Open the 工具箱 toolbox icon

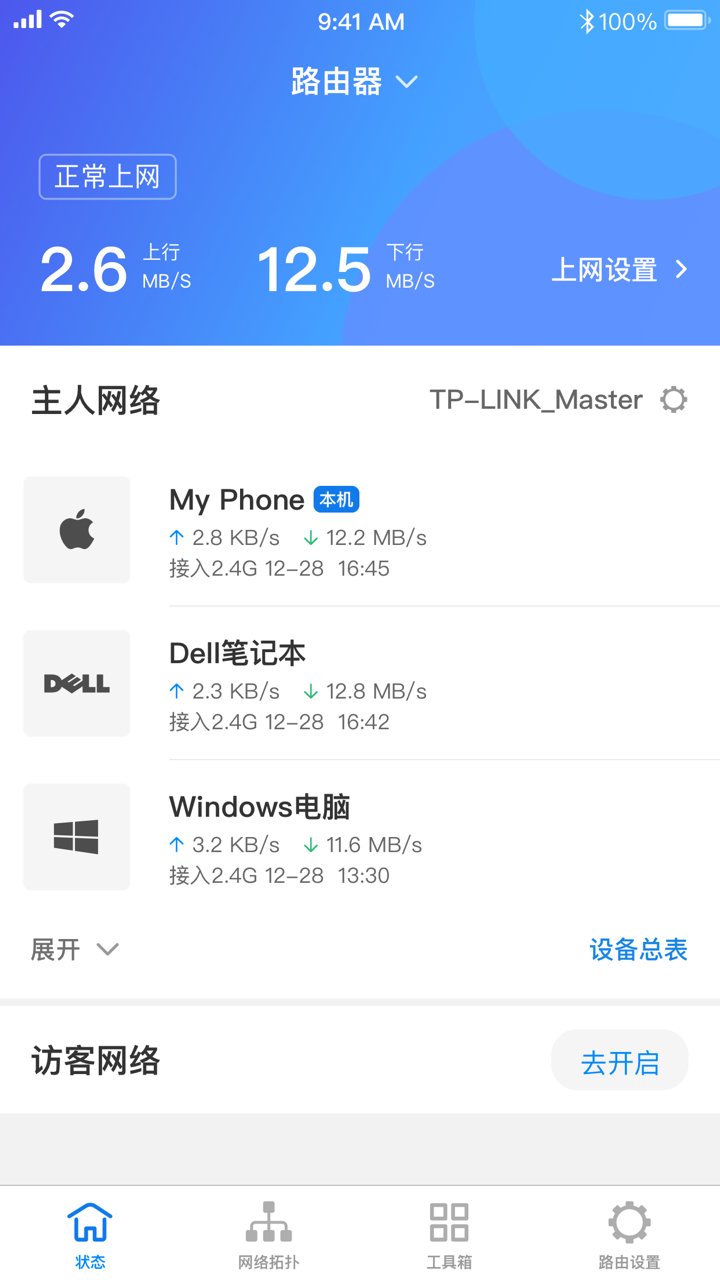coord(448,1221)
